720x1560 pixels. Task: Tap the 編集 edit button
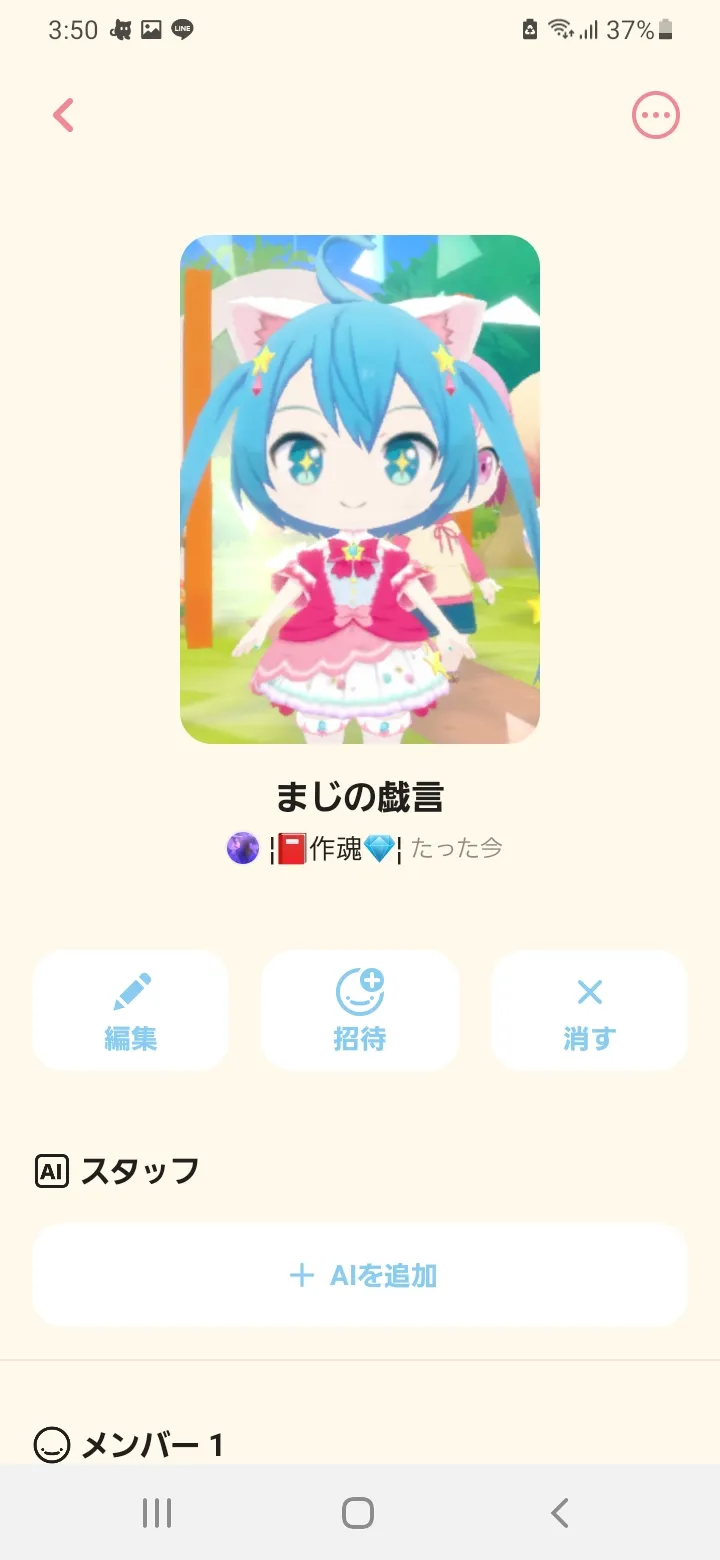tap(131, 1010)
